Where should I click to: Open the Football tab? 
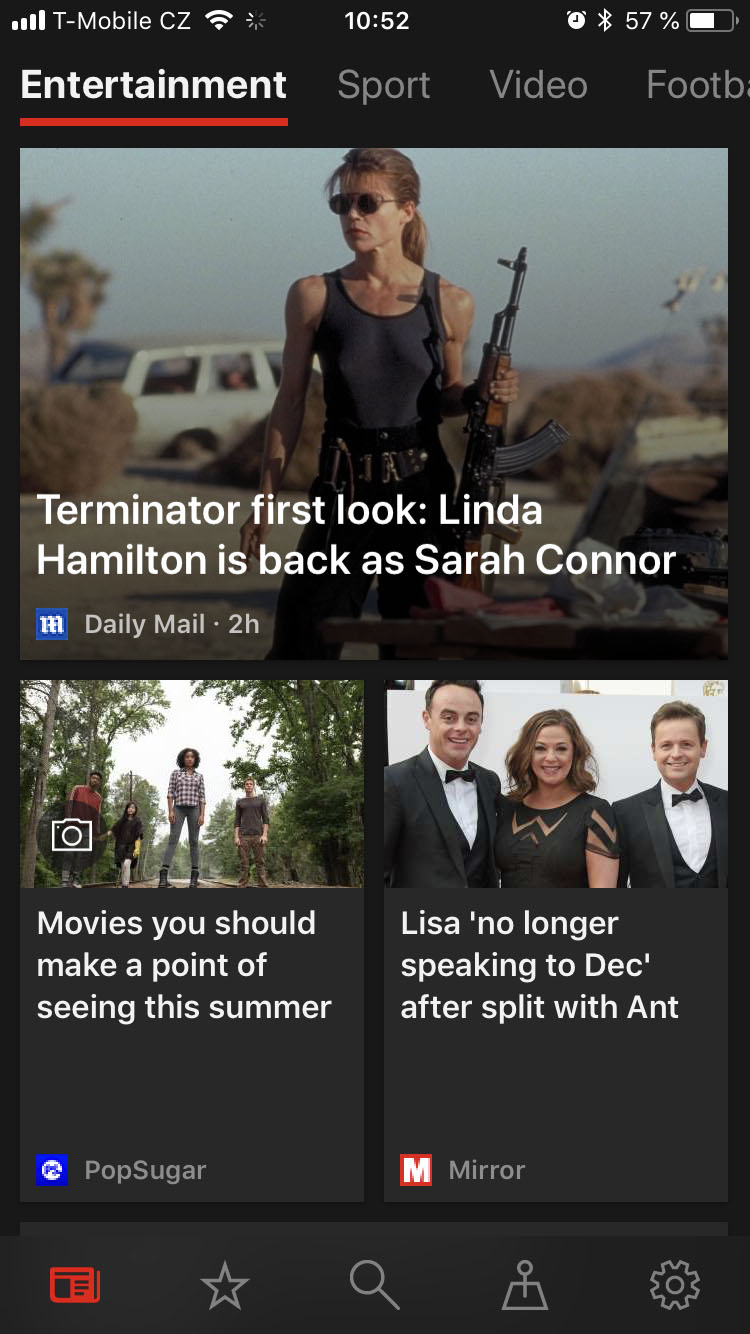(x=697, y=86)
